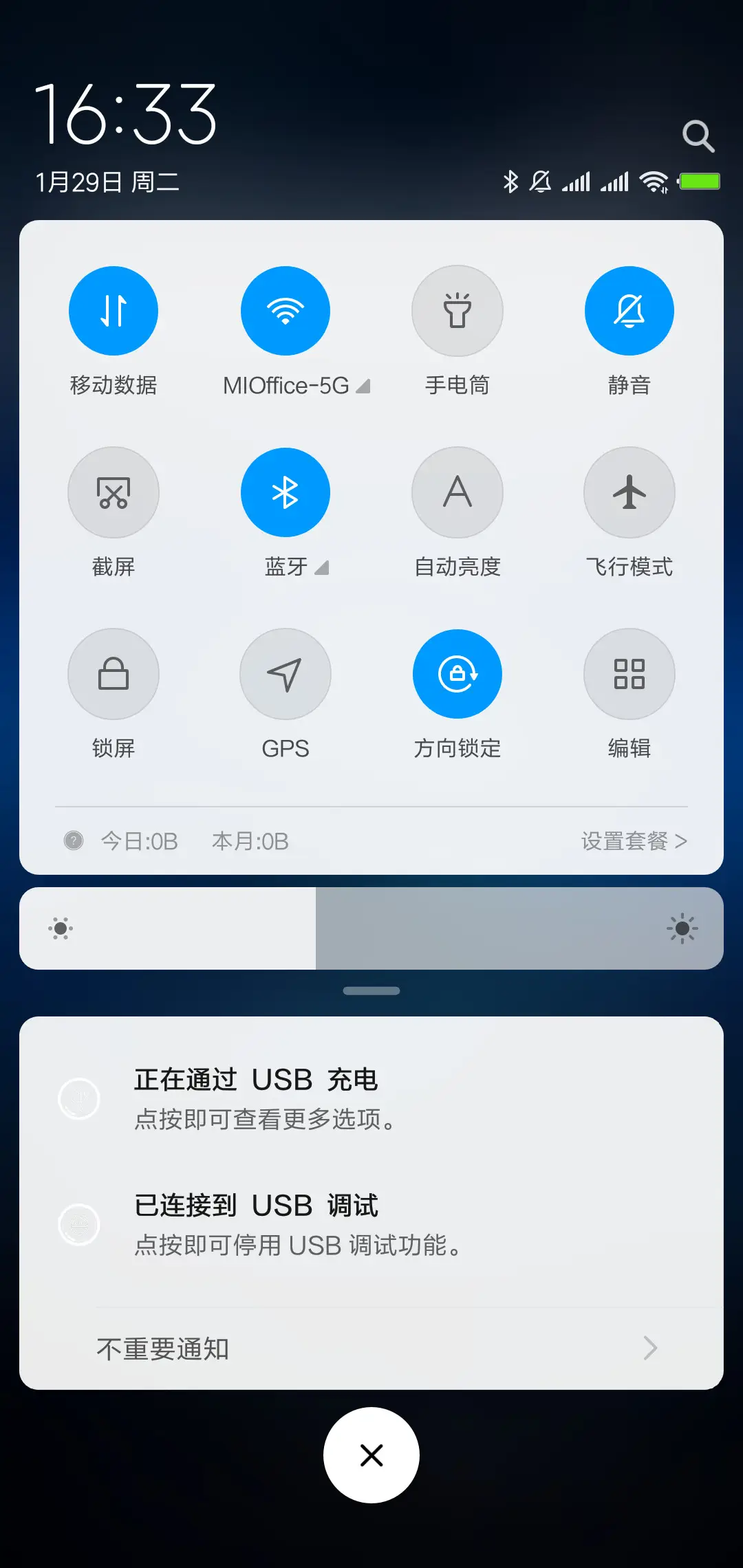Turn off Bluetooth (蓝牙)

(285, 492)
